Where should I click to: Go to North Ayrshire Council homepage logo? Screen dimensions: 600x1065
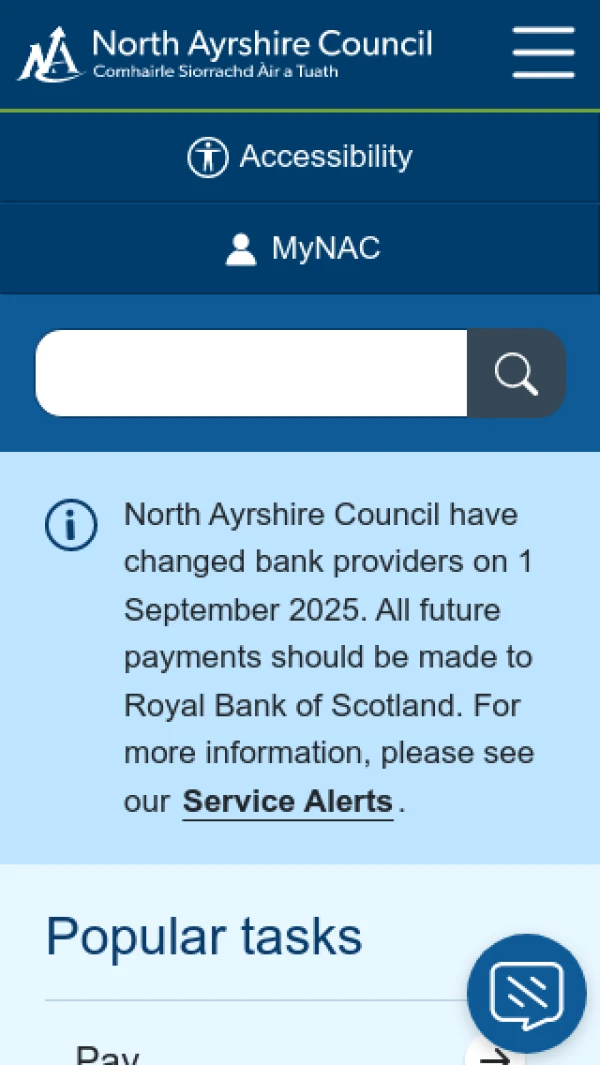225,54
